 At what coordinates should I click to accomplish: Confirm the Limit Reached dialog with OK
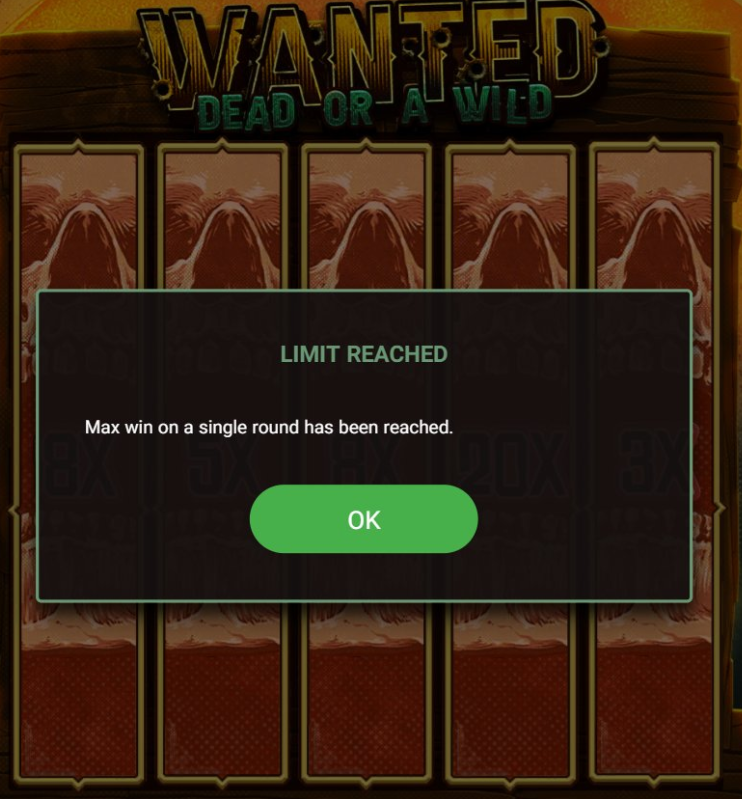pyautogui.click(x=363, y=519)
